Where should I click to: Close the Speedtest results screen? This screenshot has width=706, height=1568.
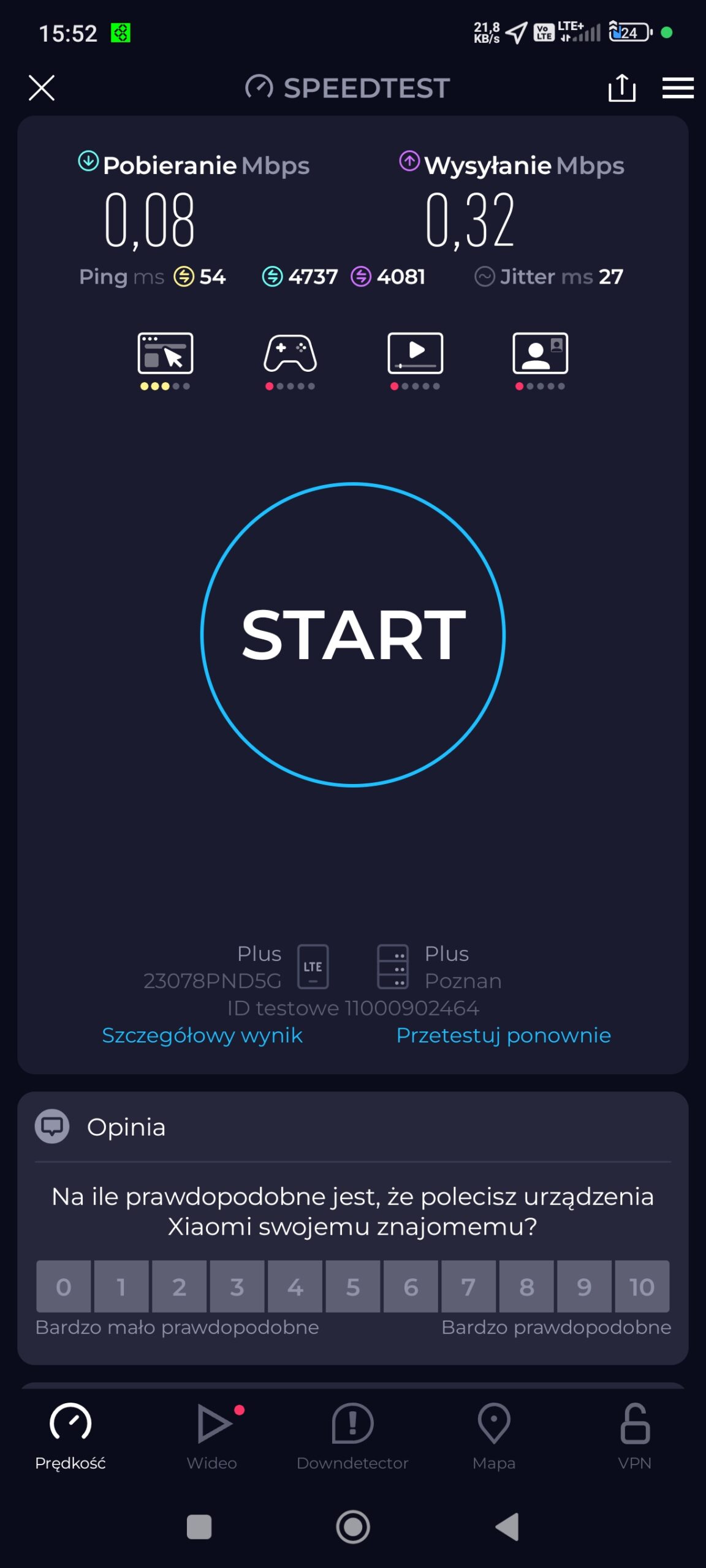[42, 88]
